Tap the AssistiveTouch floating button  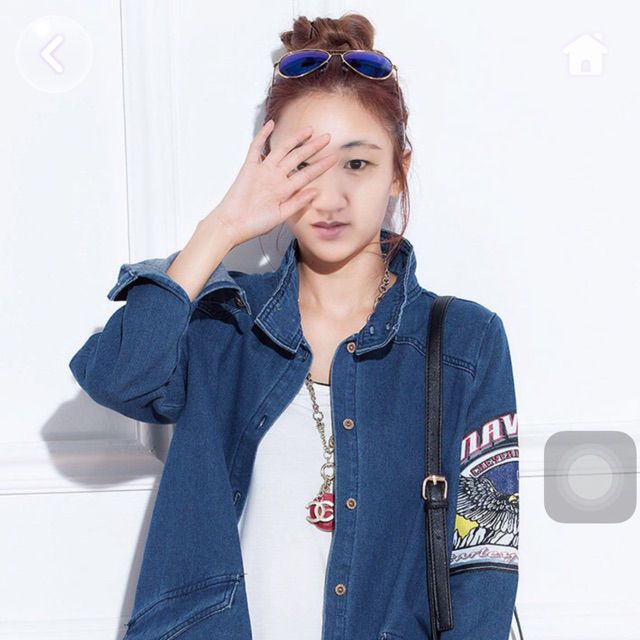pos(590,477)
